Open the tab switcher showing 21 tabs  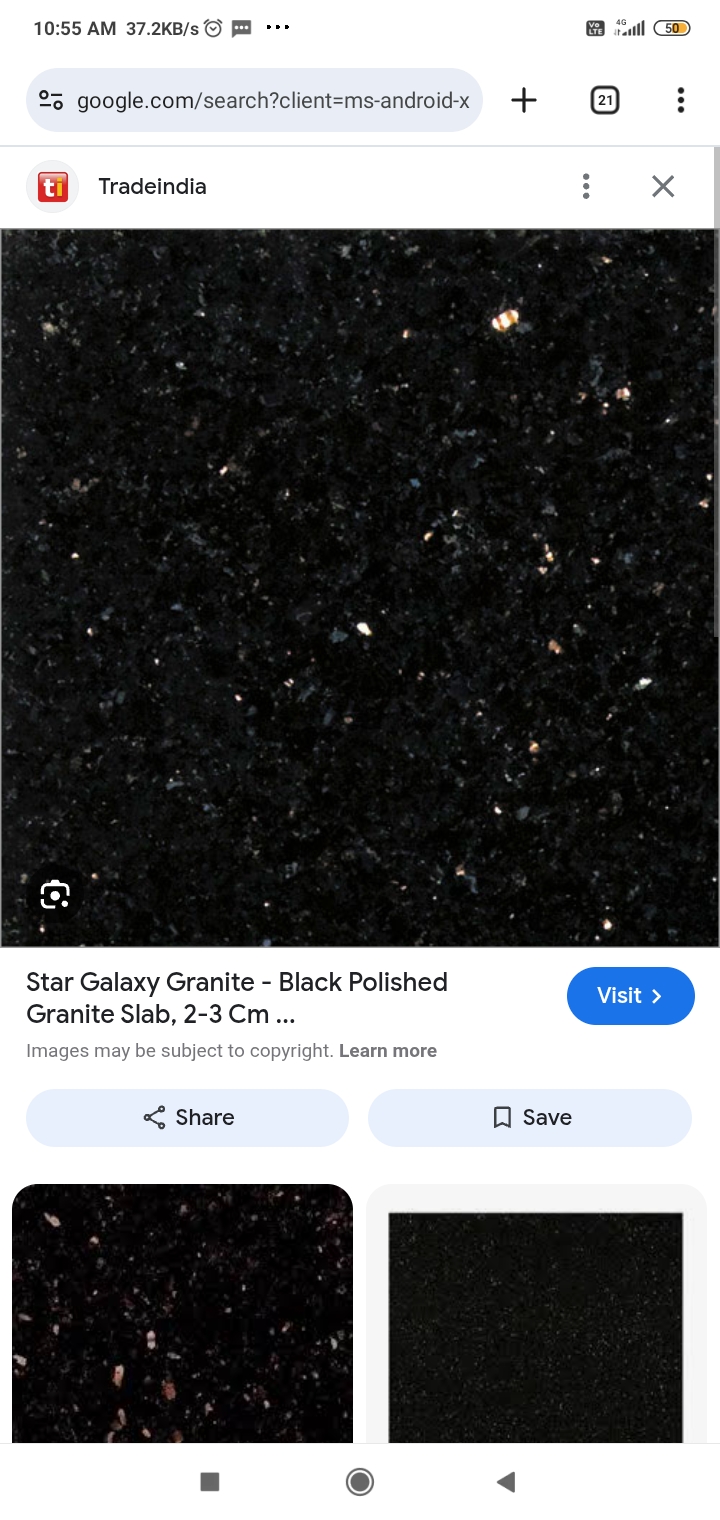[604, 100]
